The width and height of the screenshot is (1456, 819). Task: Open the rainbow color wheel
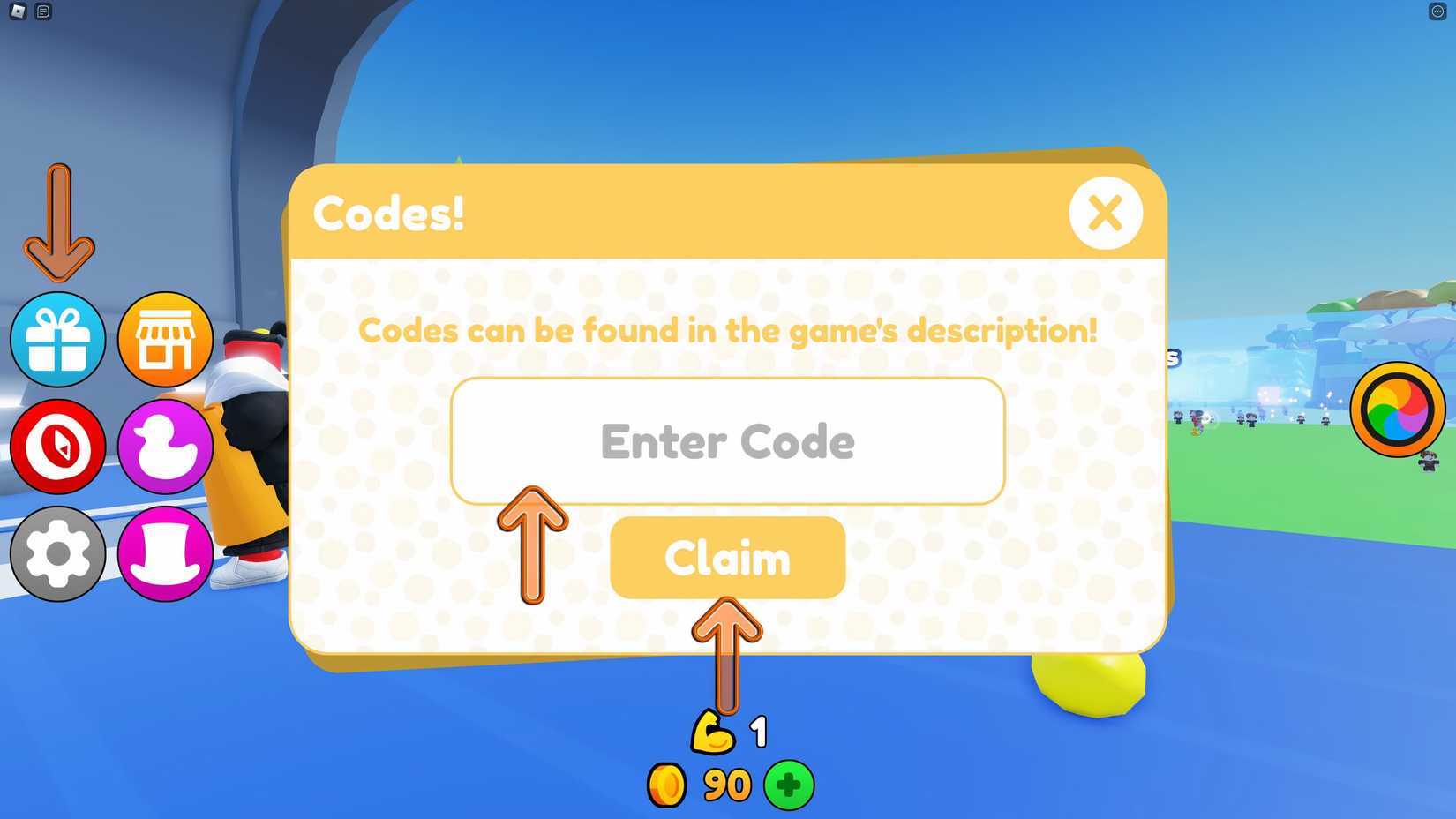pos(1397,409)
